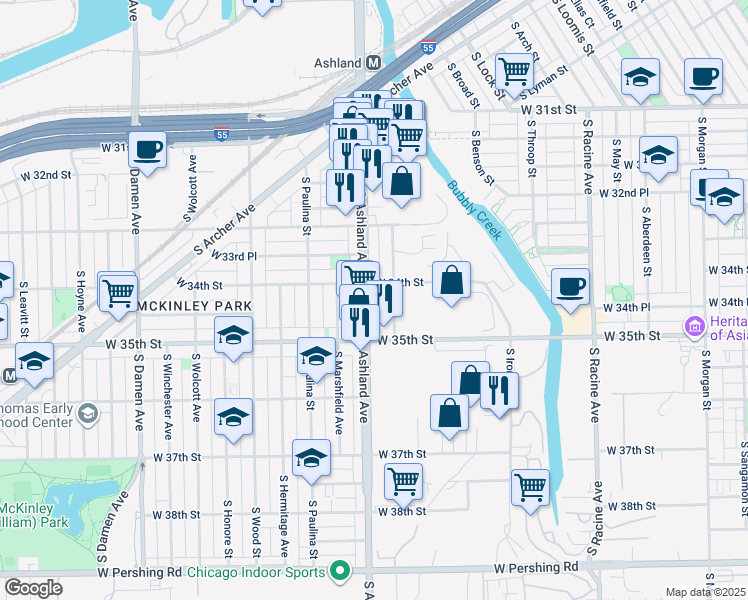The image size is (748, 600).
Task: Select the shopping cart marker east of W 37th St
Action: click(530, 489)
